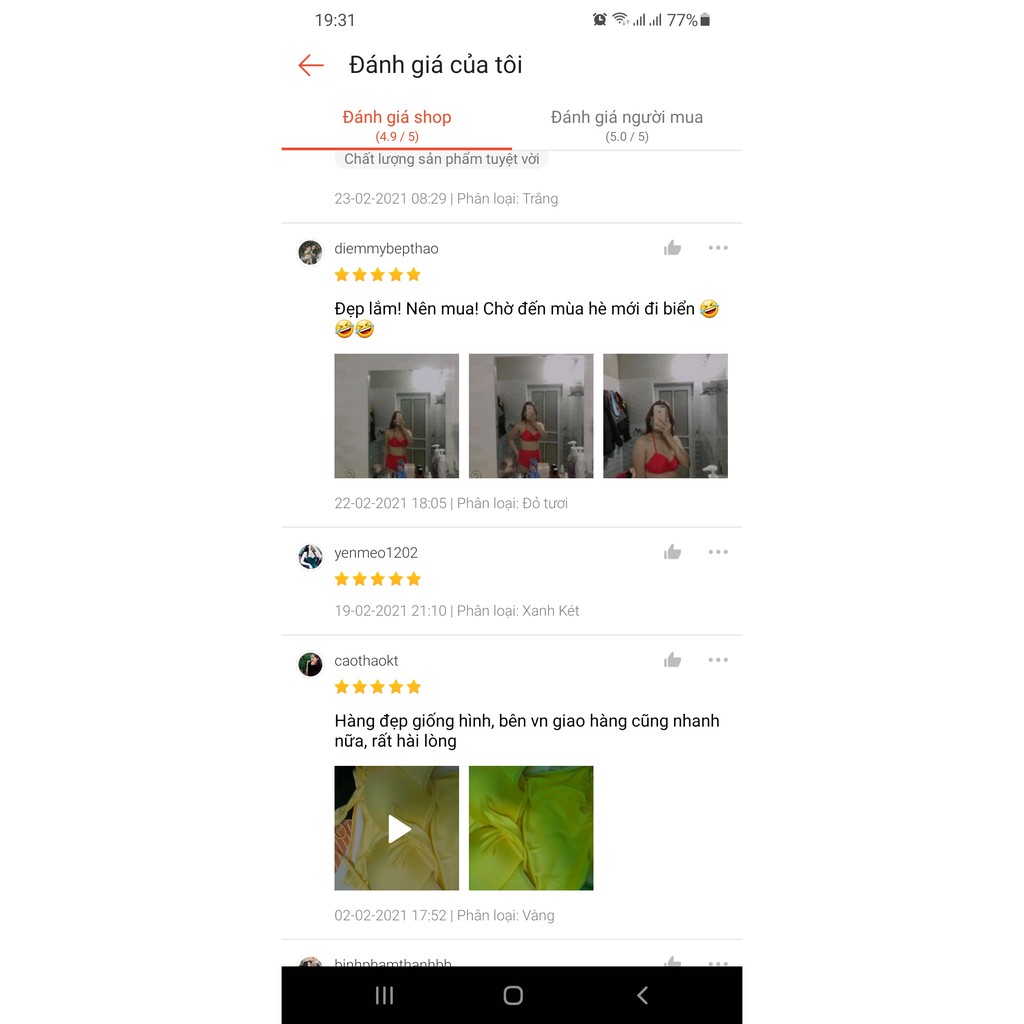1024x1024 pixels.
Task: Open third photo in diemmybepthao's review
Action: click(665, 416)
